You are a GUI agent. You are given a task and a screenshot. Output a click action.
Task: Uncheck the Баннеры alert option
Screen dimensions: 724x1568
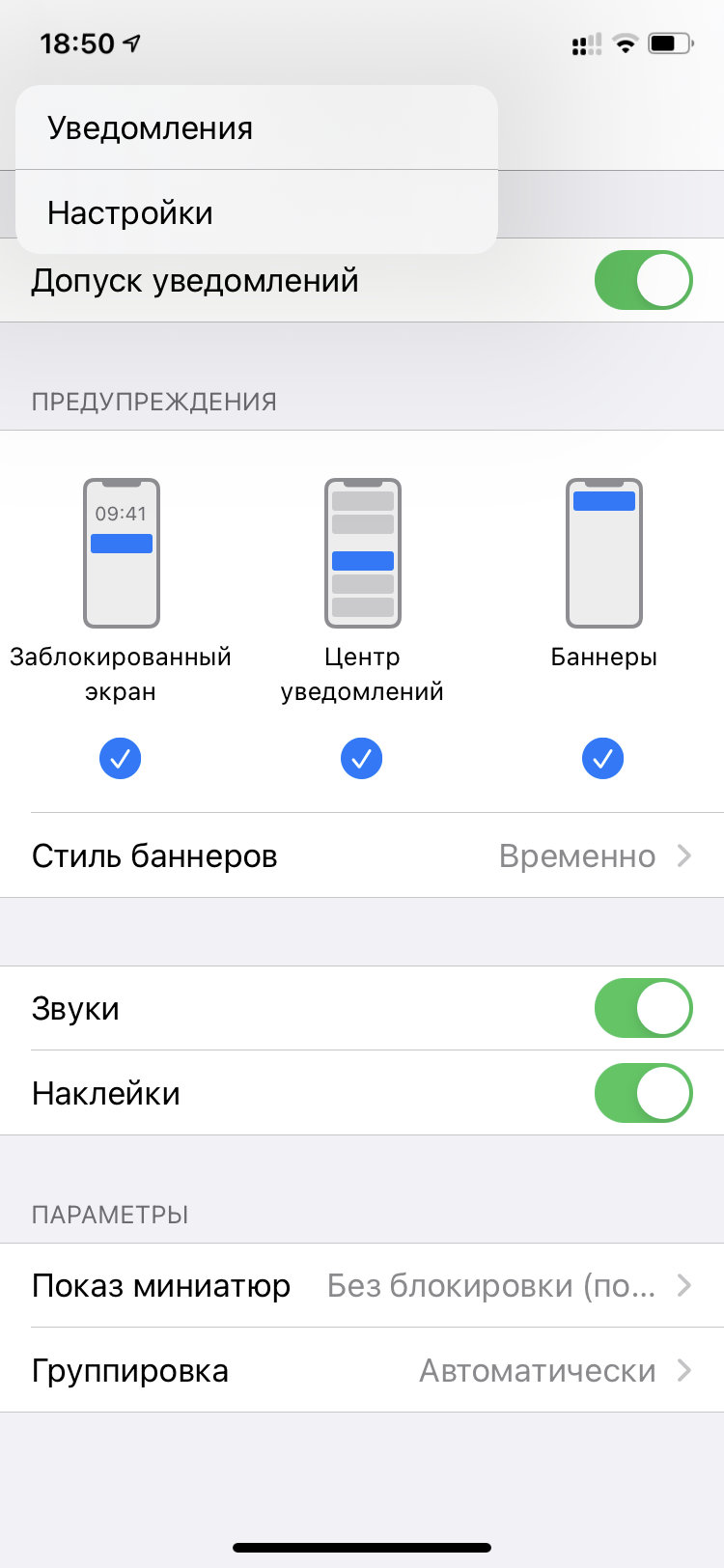[603, 759]
